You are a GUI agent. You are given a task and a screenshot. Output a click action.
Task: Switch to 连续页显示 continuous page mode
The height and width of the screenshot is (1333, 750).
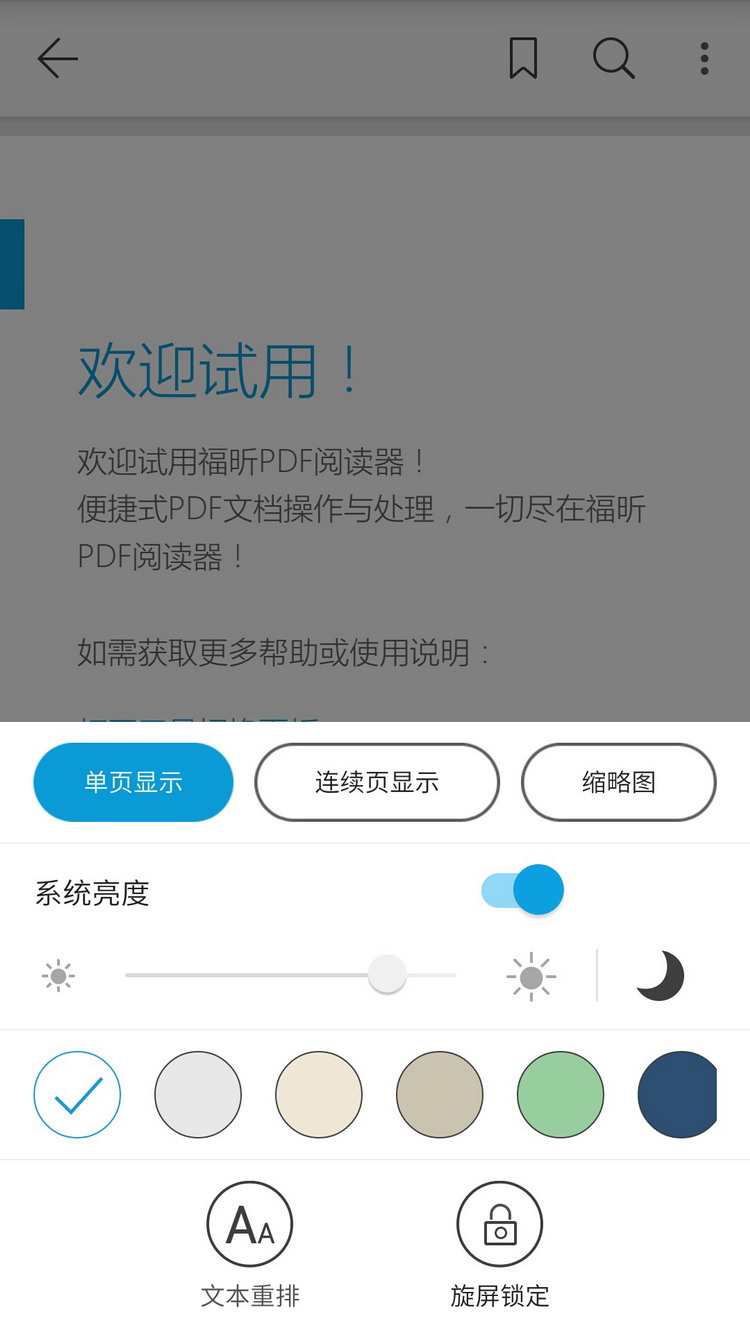pos(377,782)
